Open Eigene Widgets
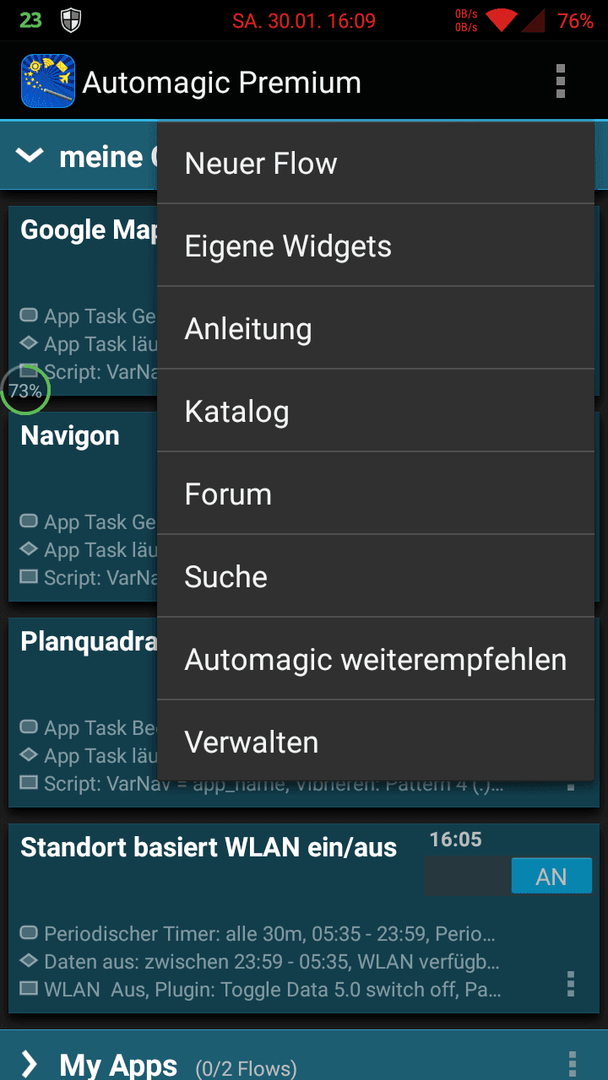Viewport: 608px width, 1080px height. pos(375,245)
